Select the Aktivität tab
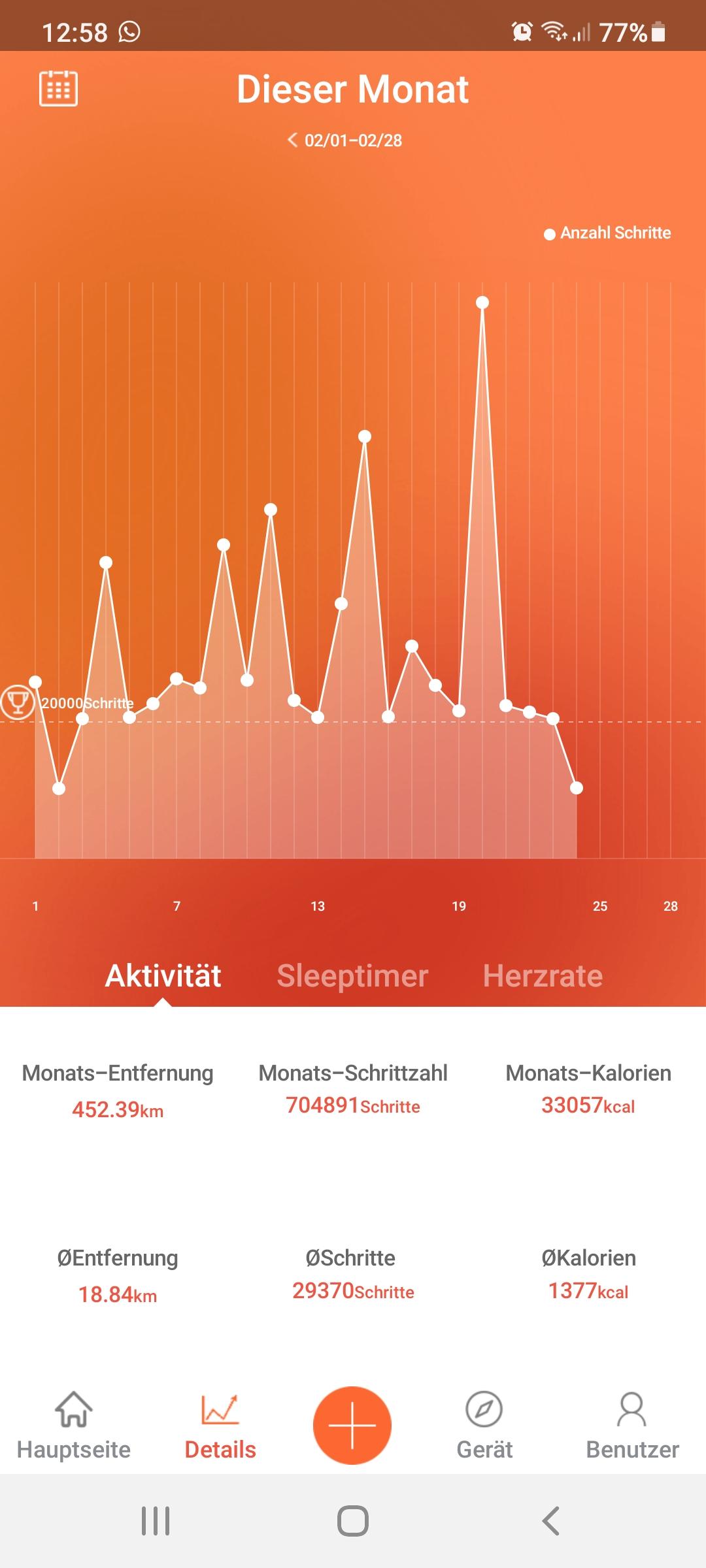The width and height of the screenshot is (706, 1568). [163, 975]
